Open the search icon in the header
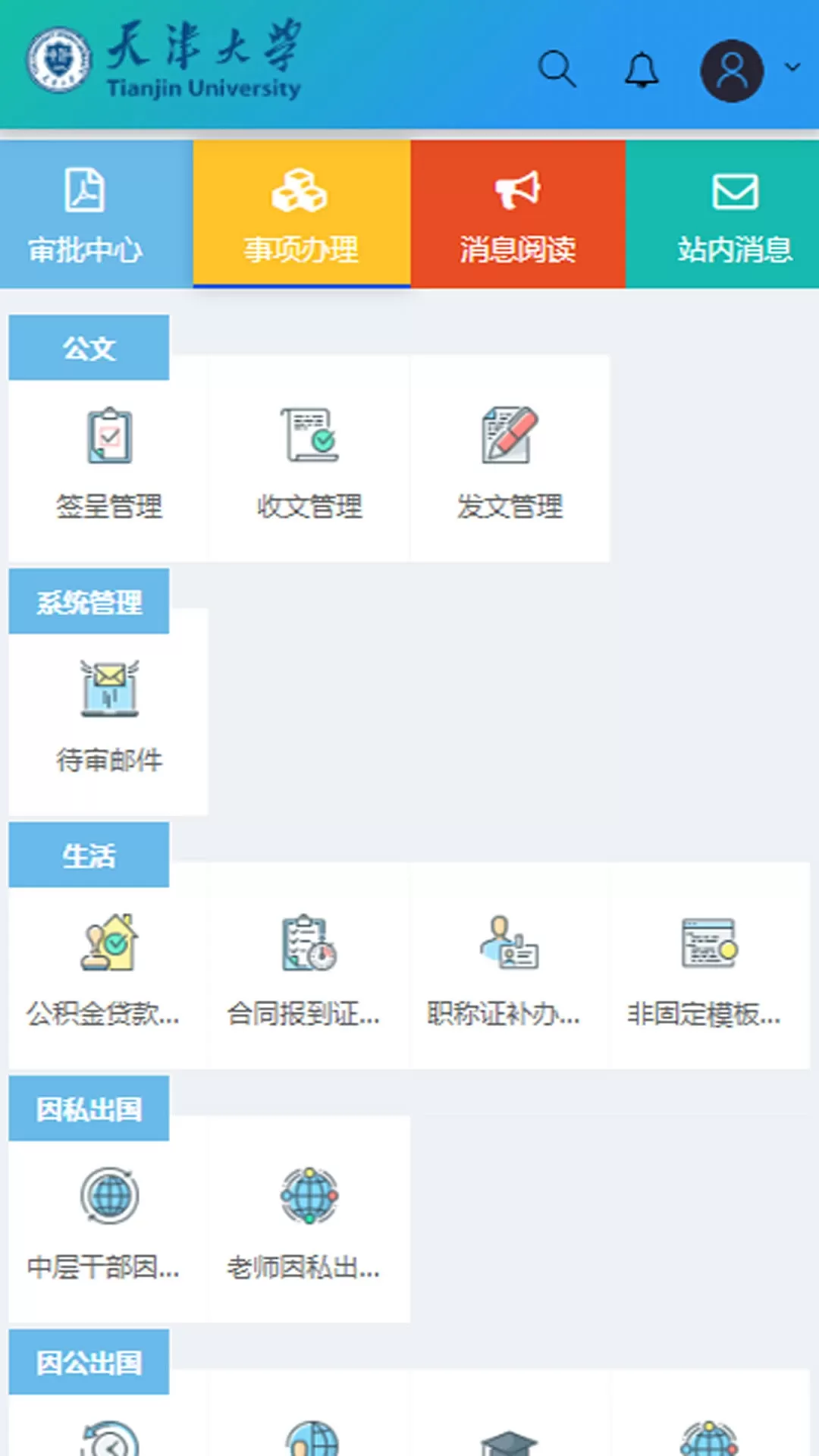Image resolution: width=819 pixels, height=1456 pixels. tap(557, 70)
